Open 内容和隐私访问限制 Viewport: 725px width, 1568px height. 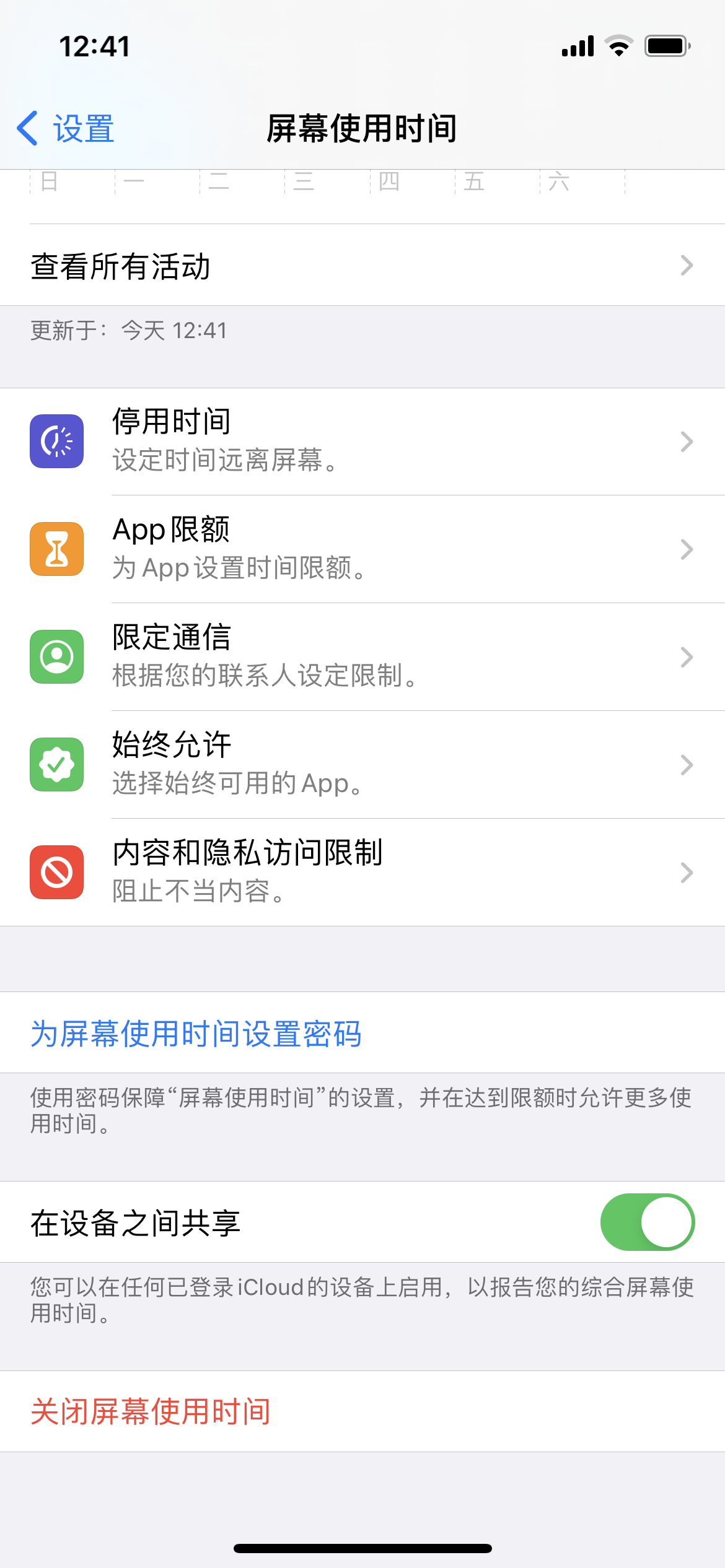[x=362, y=873]
